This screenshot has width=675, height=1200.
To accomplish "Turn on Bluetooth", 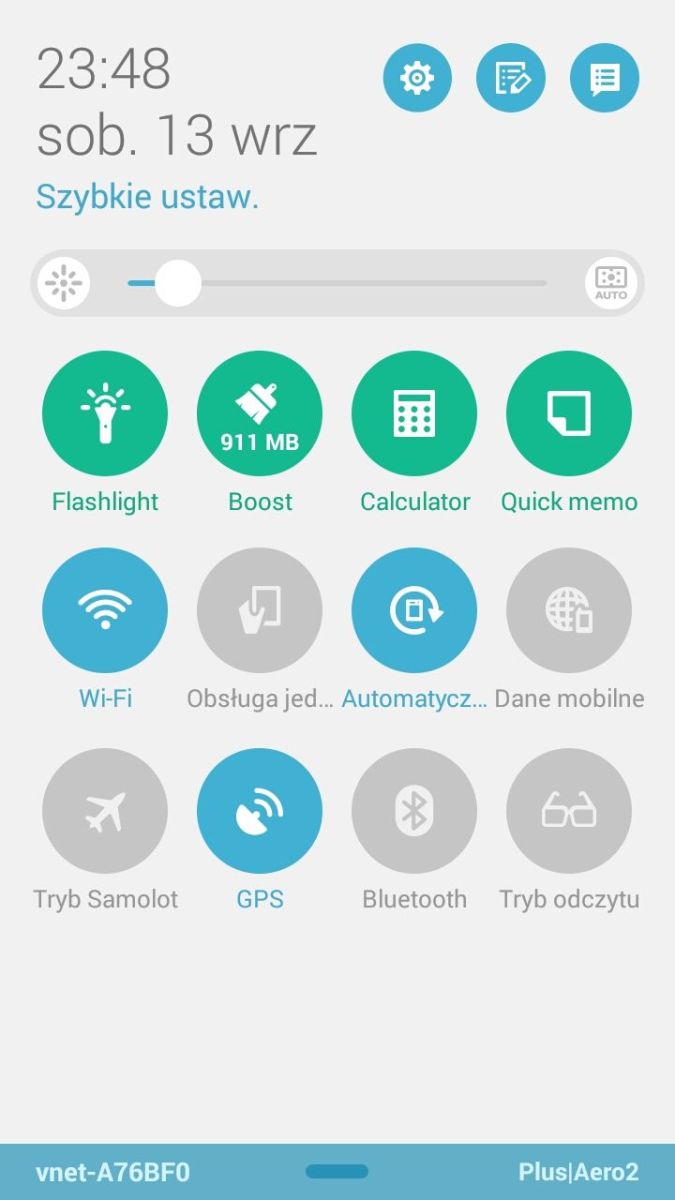I will click(x=414, y=811).
